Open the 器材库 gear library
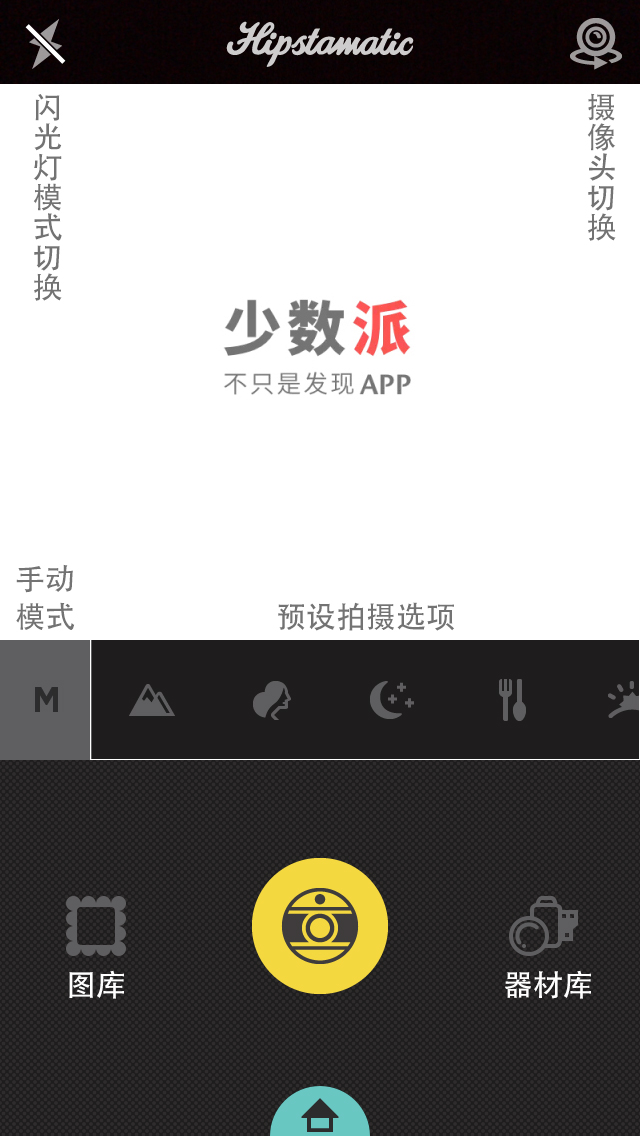Screen dimensions: 640x1136 click(548, 948)
